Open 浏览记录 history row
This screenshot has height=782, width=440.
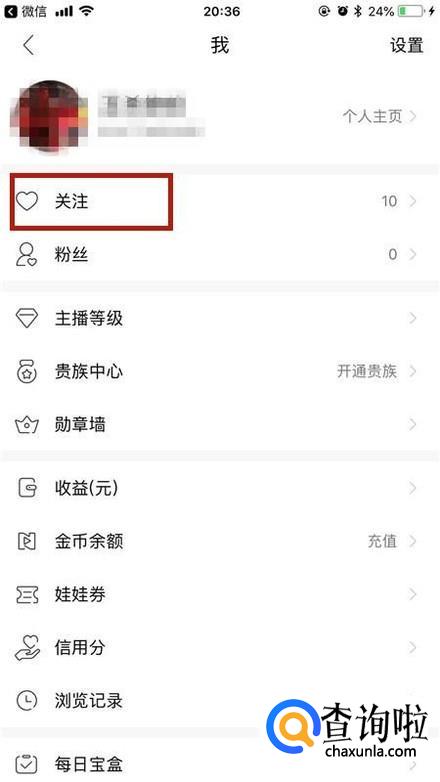220,701
